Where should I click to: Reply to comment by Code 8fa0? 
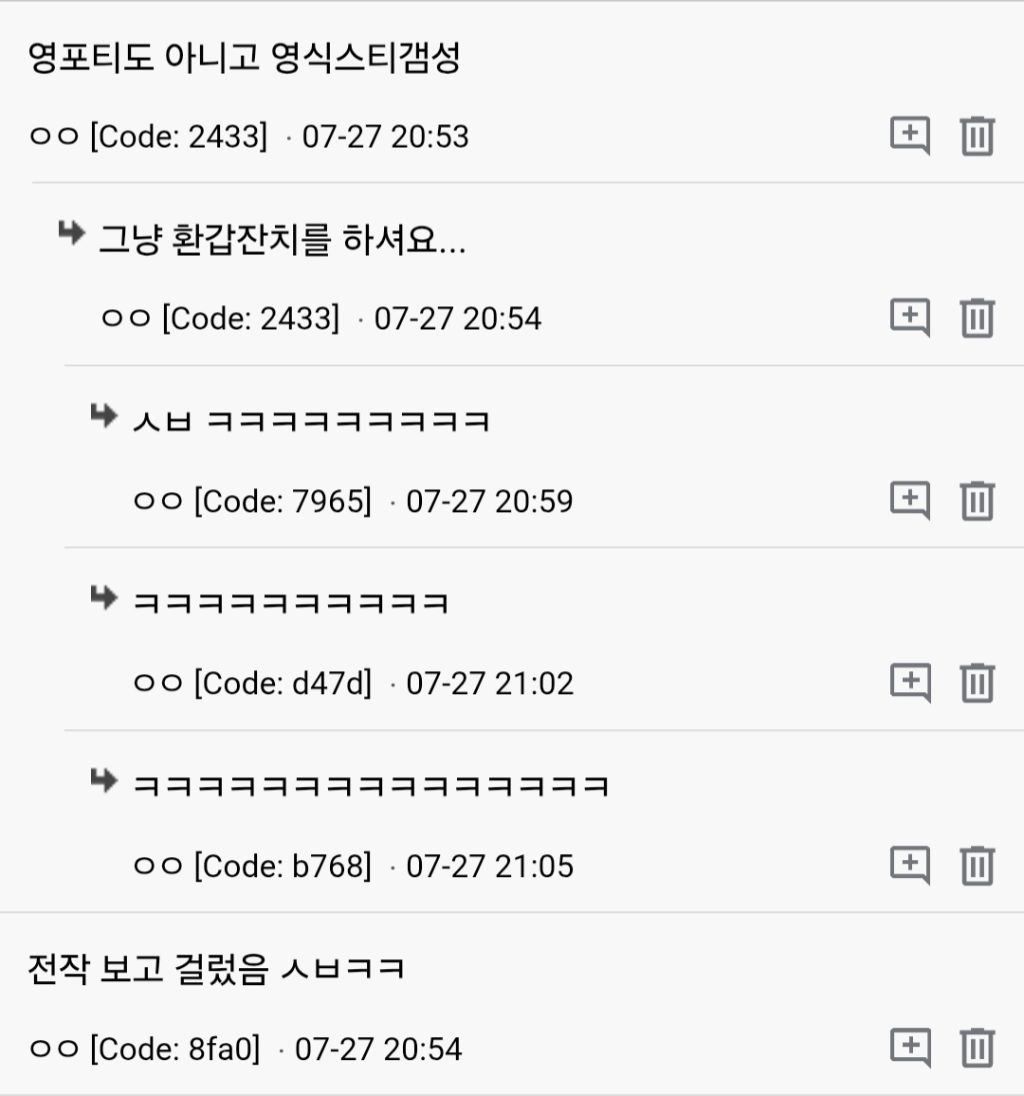[x=909, y=1048]
